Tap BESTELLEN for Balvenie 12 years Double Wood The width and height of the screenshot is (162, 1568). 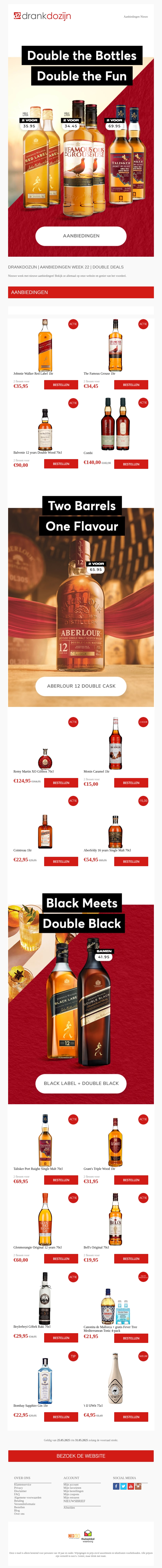61,464
